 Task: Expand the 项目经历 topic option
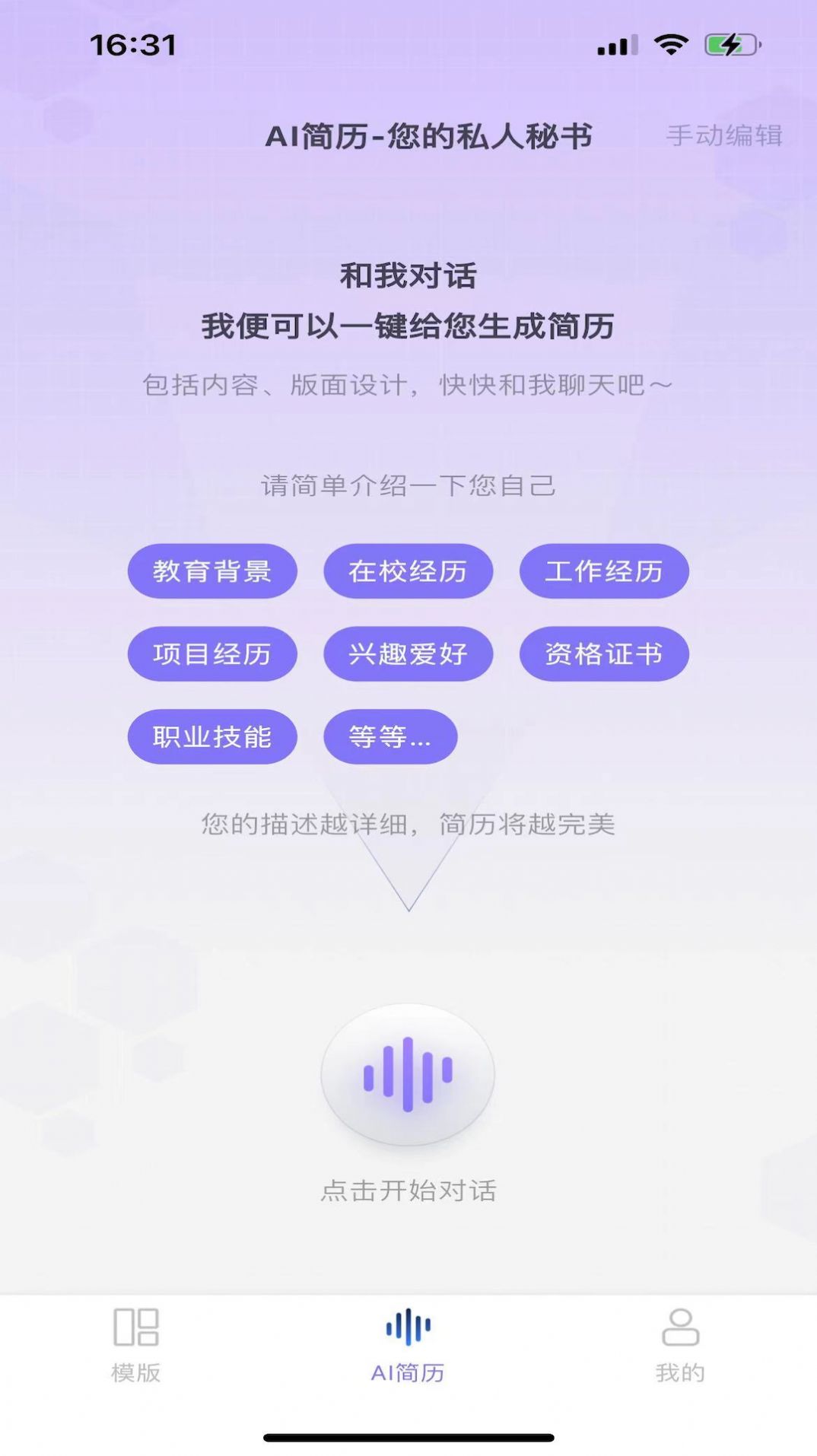pyautogui.click(x=212, y=653)
